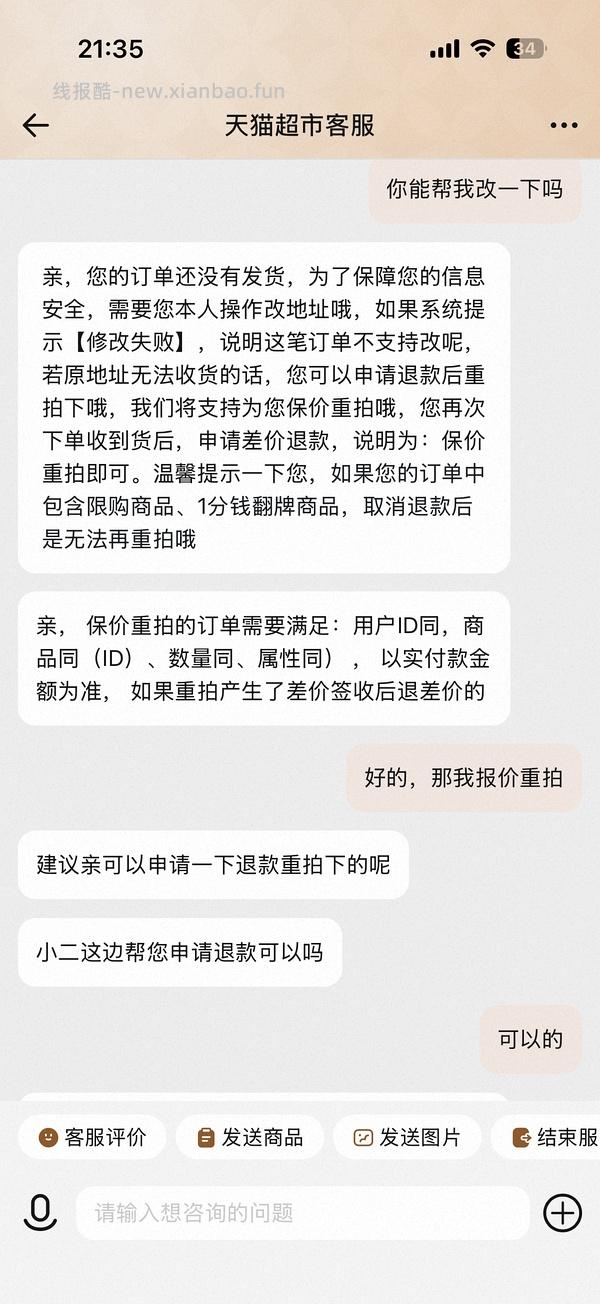This screenshot has height=1304, width=600.
Task: Go back from 天猫超市客服 chat
Action: coord(36,125)
